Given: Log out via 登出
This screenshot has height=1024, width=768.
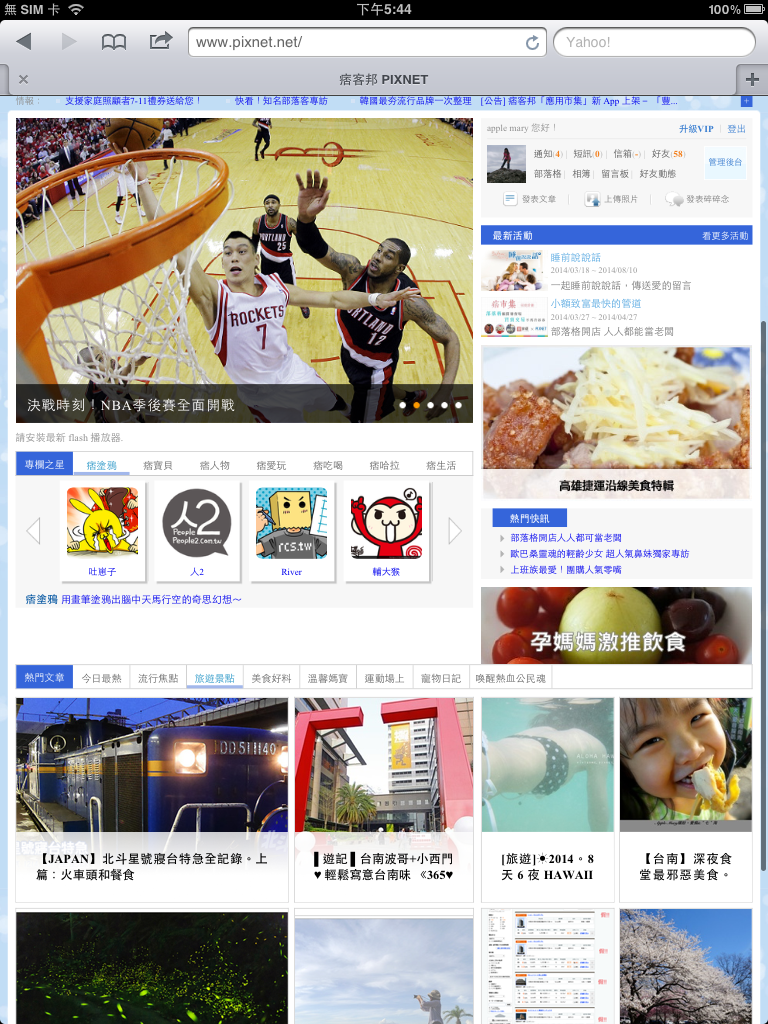Looking at the screenshot, I should tap(737, 129).
